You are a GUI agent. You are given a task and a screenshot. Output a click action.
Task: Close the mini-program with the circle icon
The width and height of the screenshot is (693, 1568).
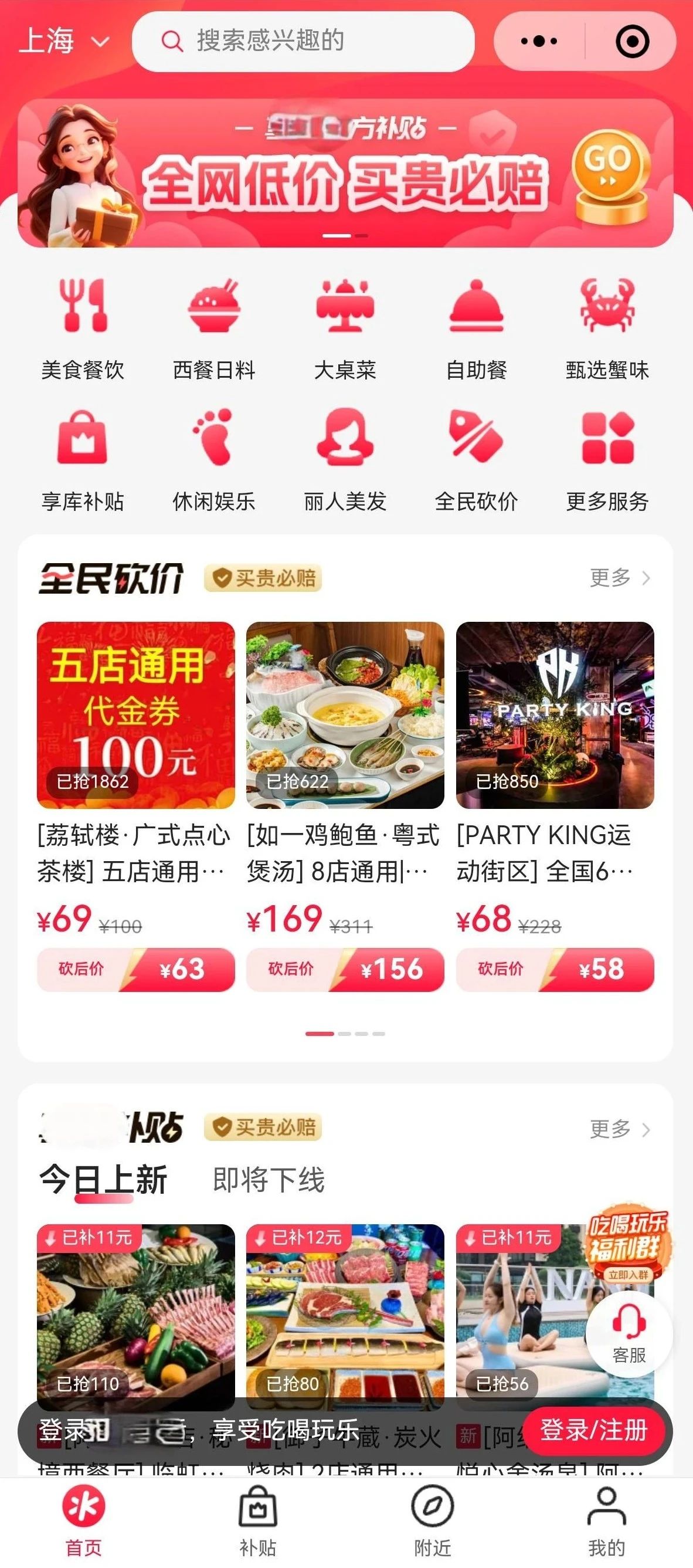(632, 42)
